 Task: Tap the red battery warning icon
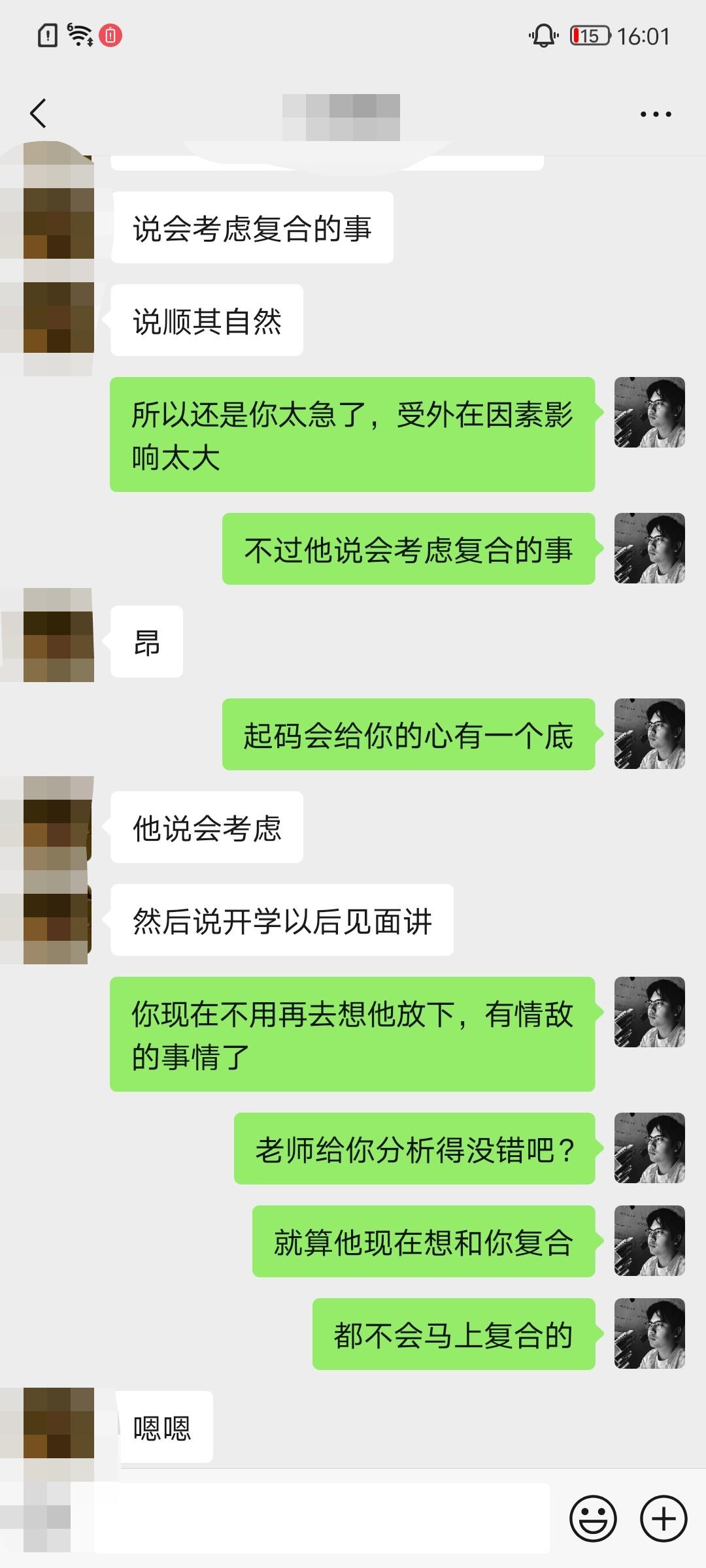click(110, 36)
